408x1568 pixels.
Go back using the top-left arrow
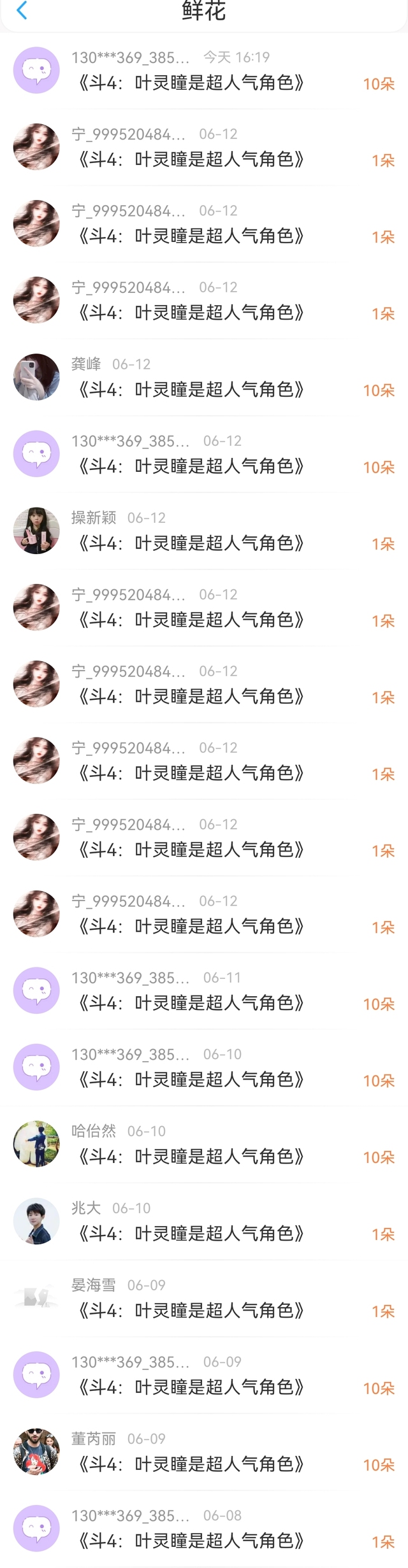(x=22, y=10)
